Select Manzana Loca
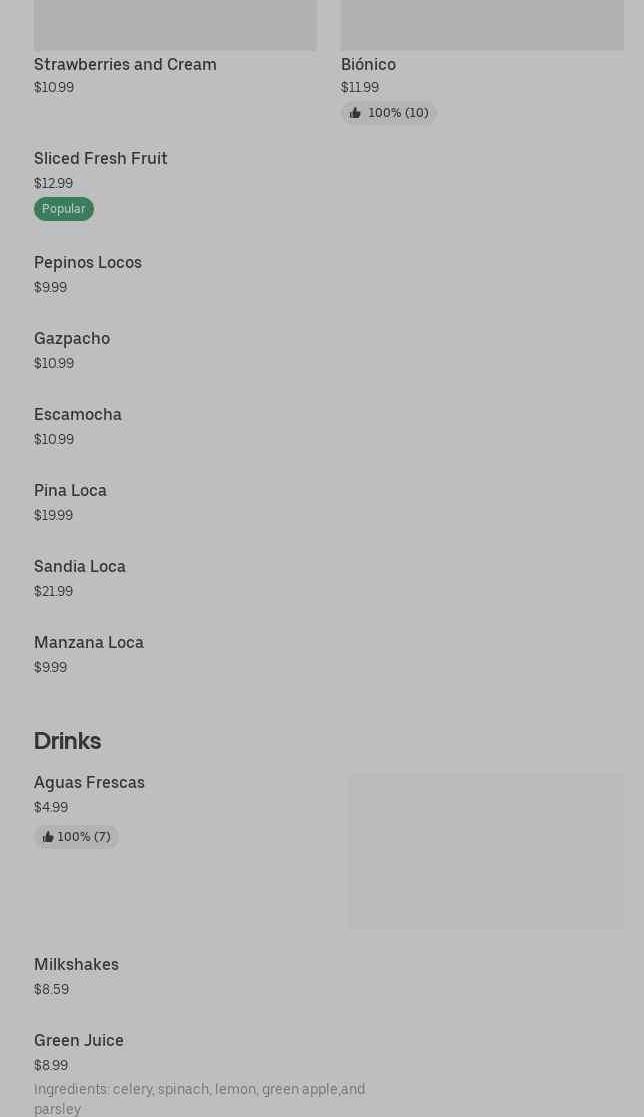644x1117 pixels. coord(89,642)
